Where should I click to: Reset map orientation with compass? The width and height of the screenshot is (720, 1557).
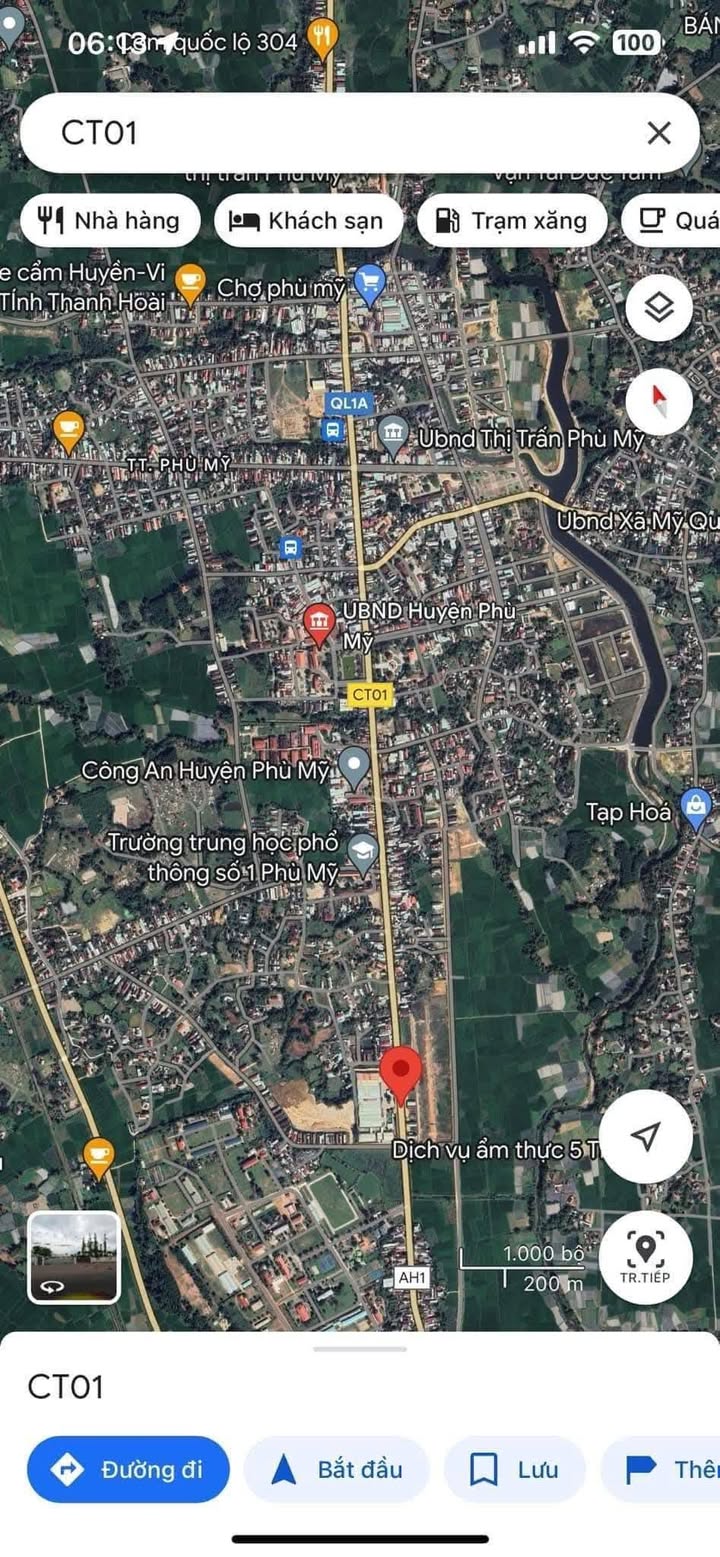[x=659, y=401]
